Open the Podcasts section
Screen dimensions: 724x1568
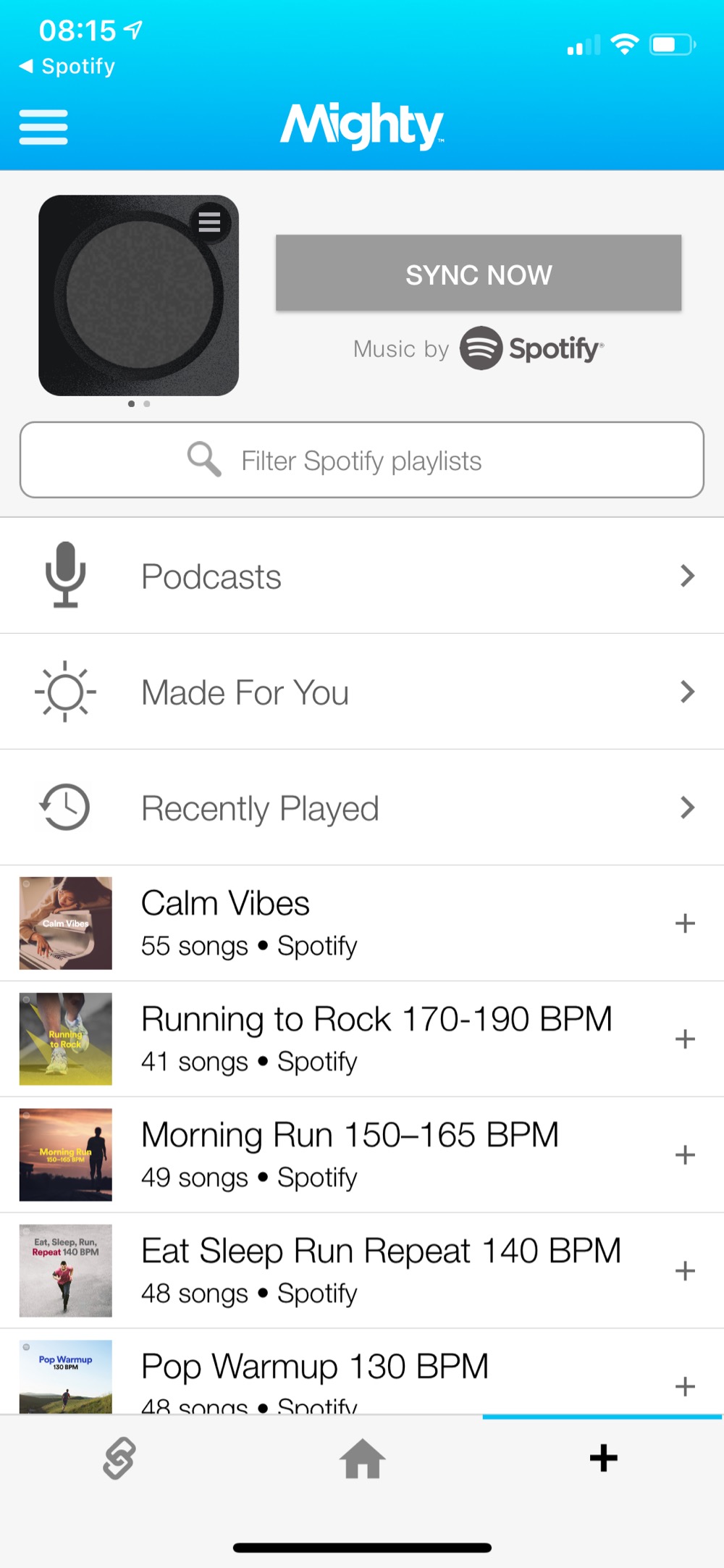tap(362, 577)
